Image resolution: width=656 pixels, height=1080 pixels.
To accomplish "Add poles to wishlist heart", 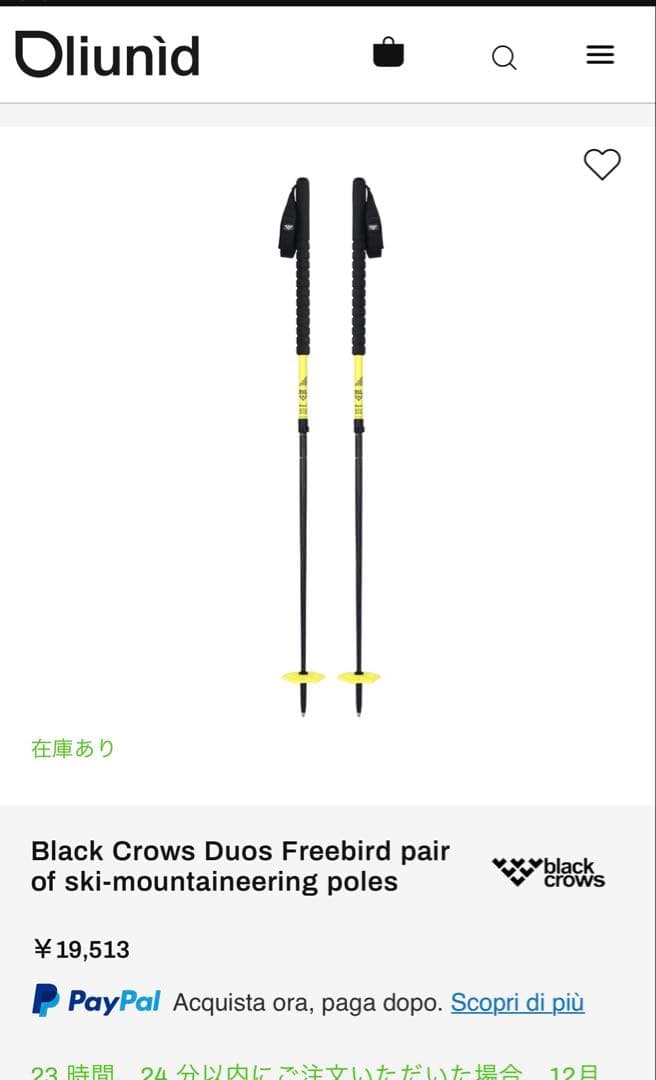I will point(602,164).
